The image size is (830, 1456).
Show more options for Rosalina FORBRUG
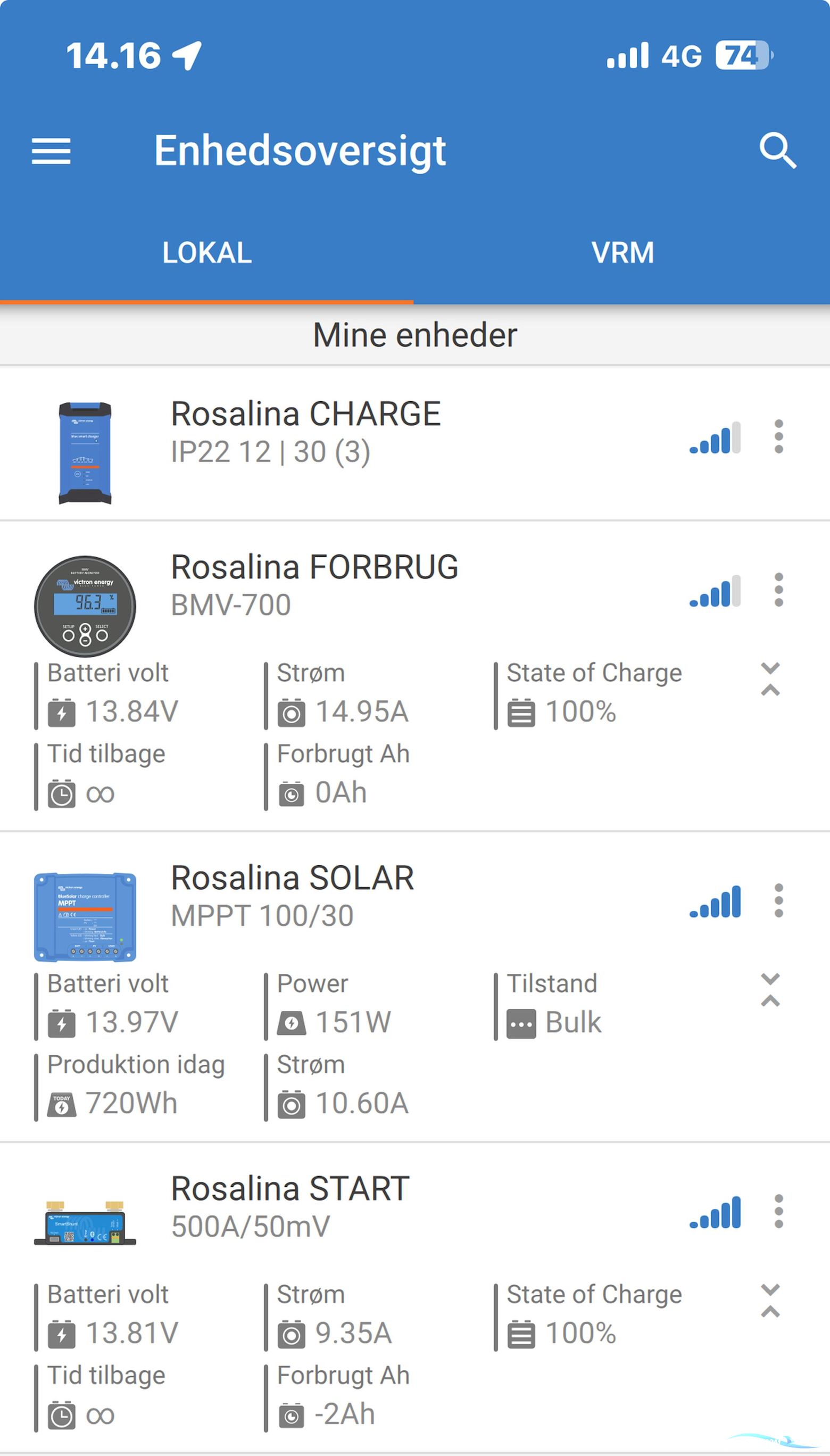[x=779, y=590]
